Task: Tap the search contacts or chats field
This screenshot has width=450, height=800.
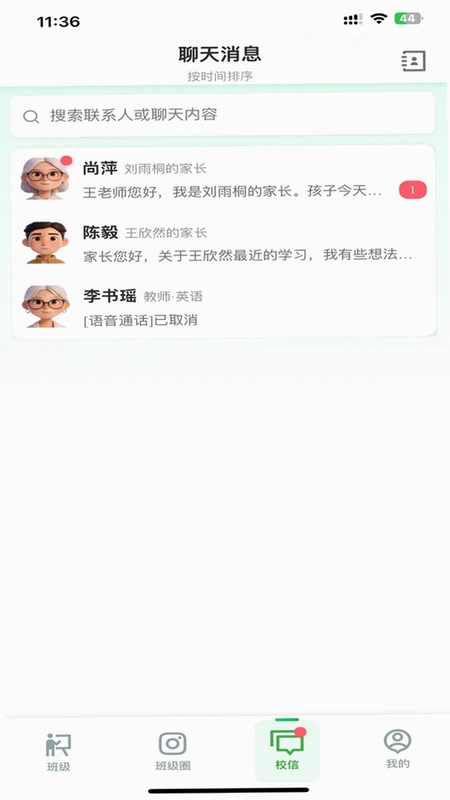Action: click(x=222, y=115)
